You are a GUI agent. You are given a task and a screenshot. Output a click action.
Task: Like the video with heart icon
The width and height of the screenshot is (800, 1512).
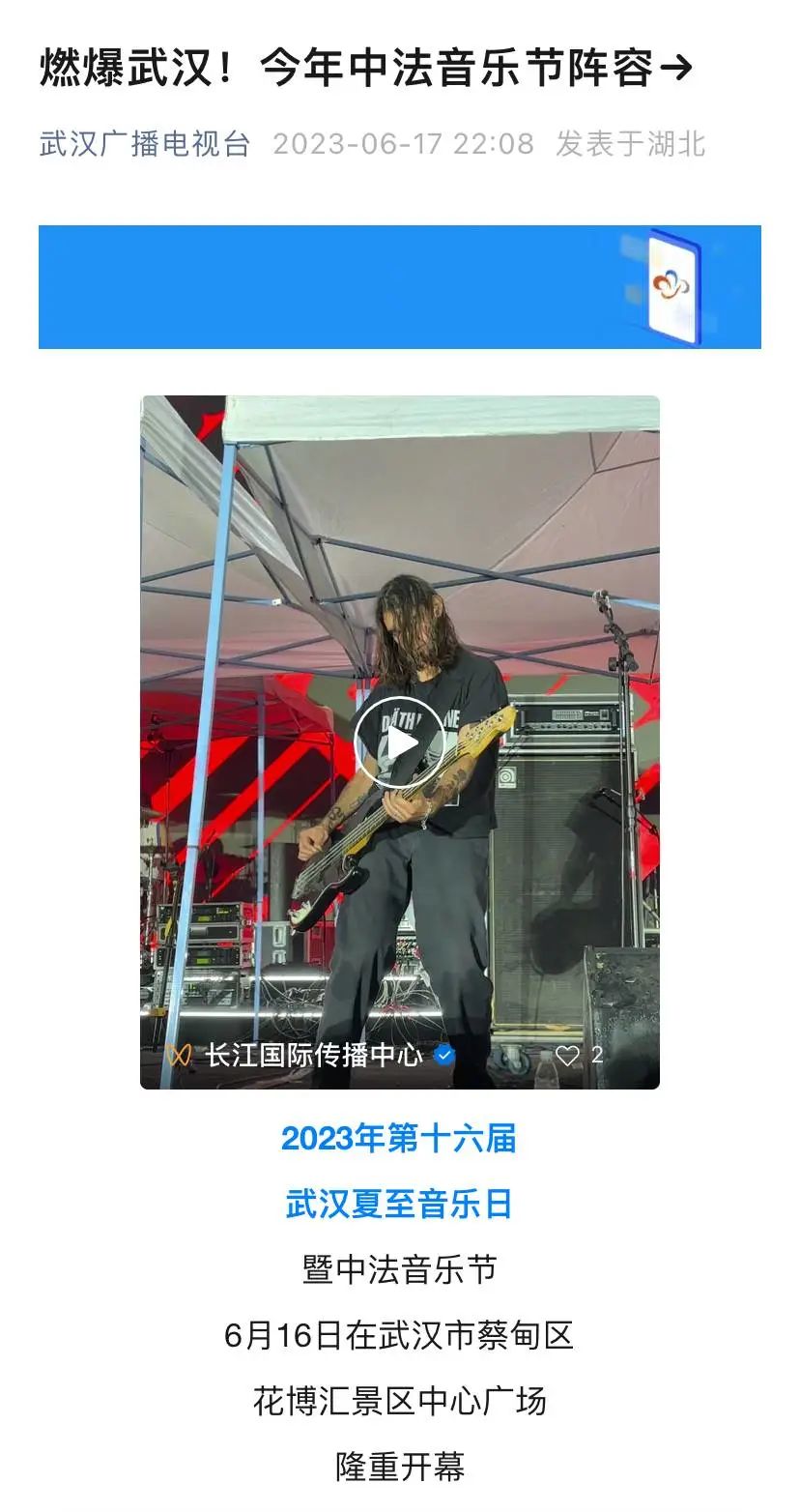pyautogui.click(x=568, y=1055)
